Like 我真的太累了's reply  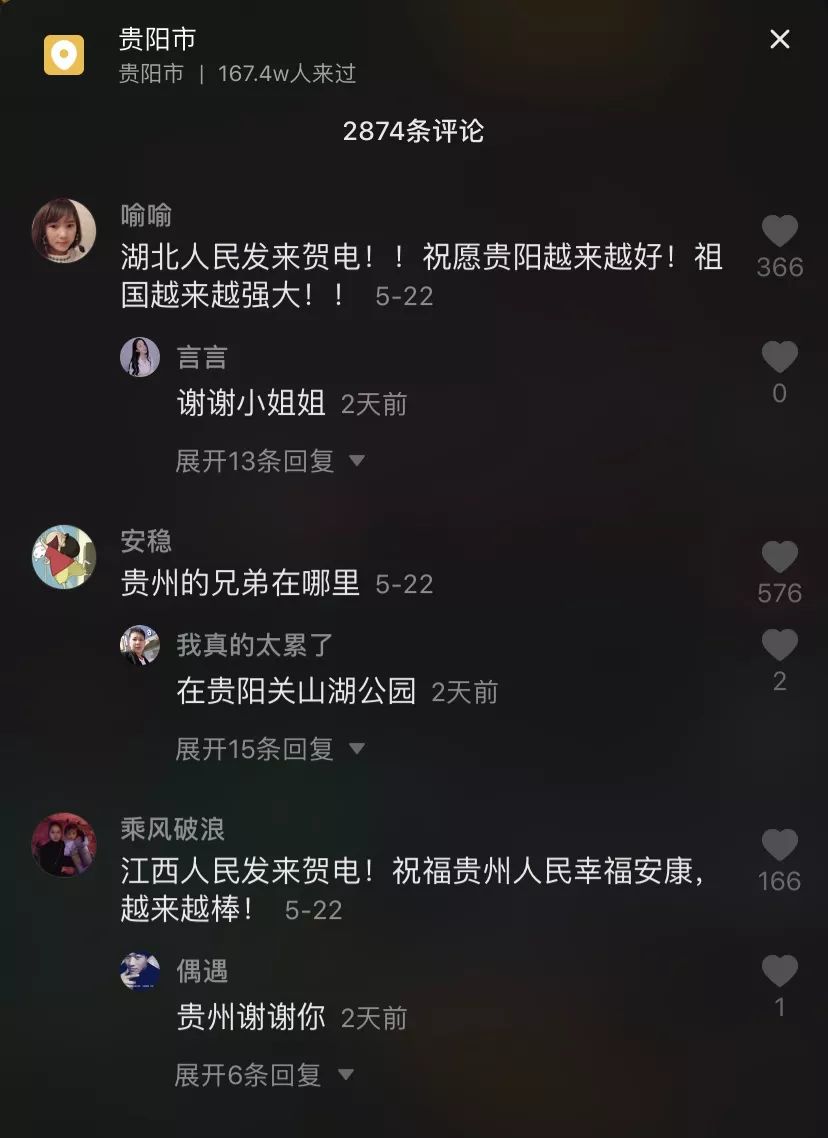[780, 646]
